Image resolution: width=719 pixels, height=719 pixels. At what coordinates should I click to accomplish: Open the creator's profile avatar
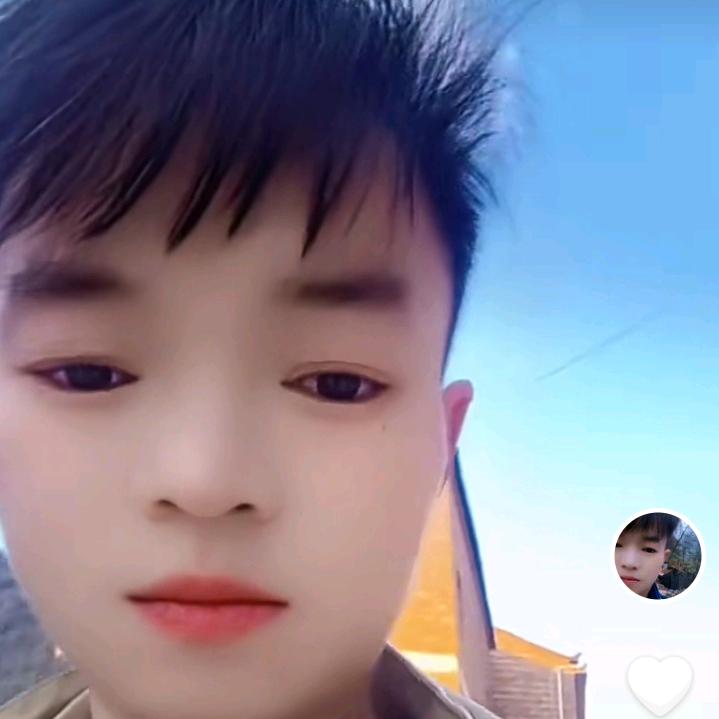pyautogui.click(x=657, y=555)
